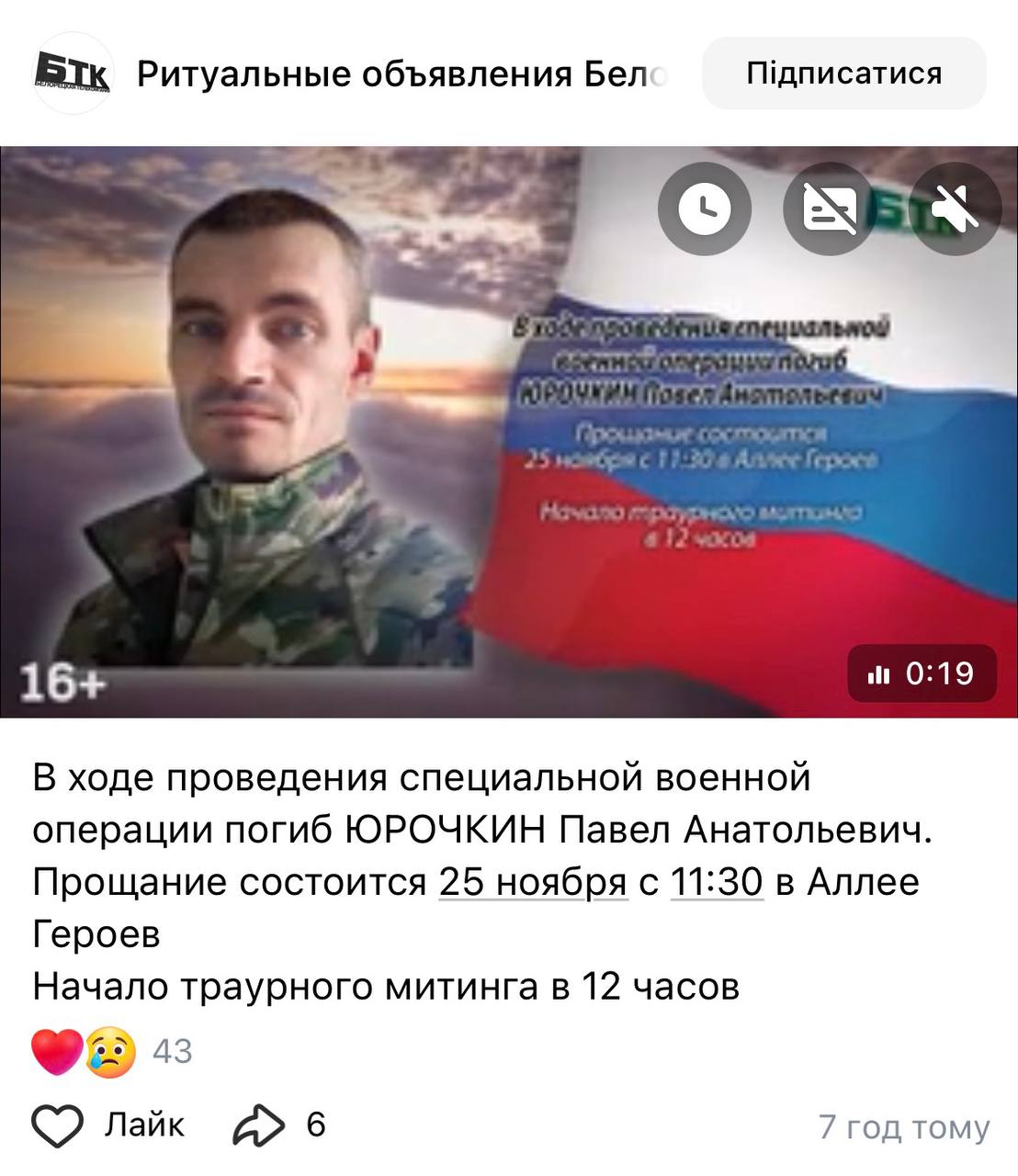
Task: Toggle subtitles on the video
Action: coord(830,209)
